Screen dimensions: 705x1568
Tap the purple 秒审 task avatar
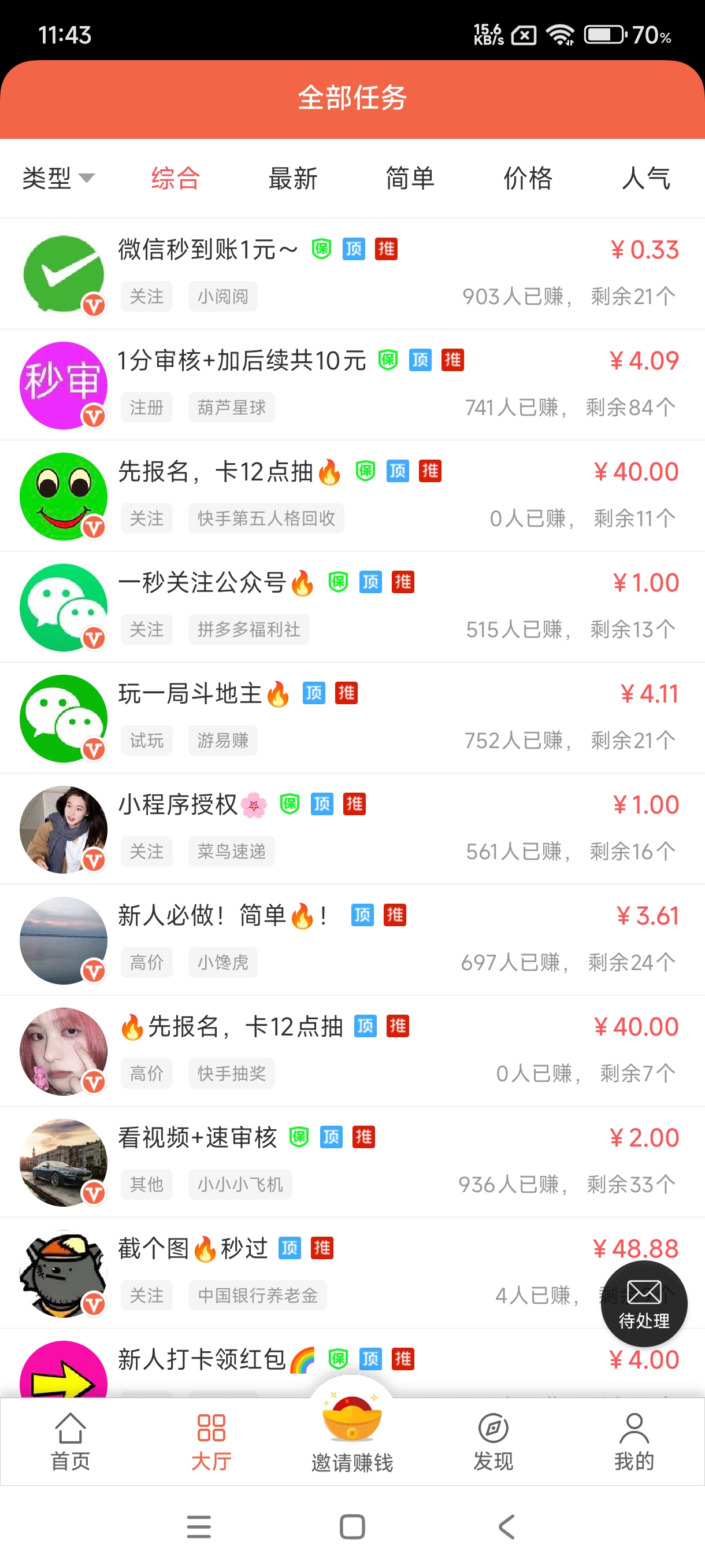pos(63,384)
